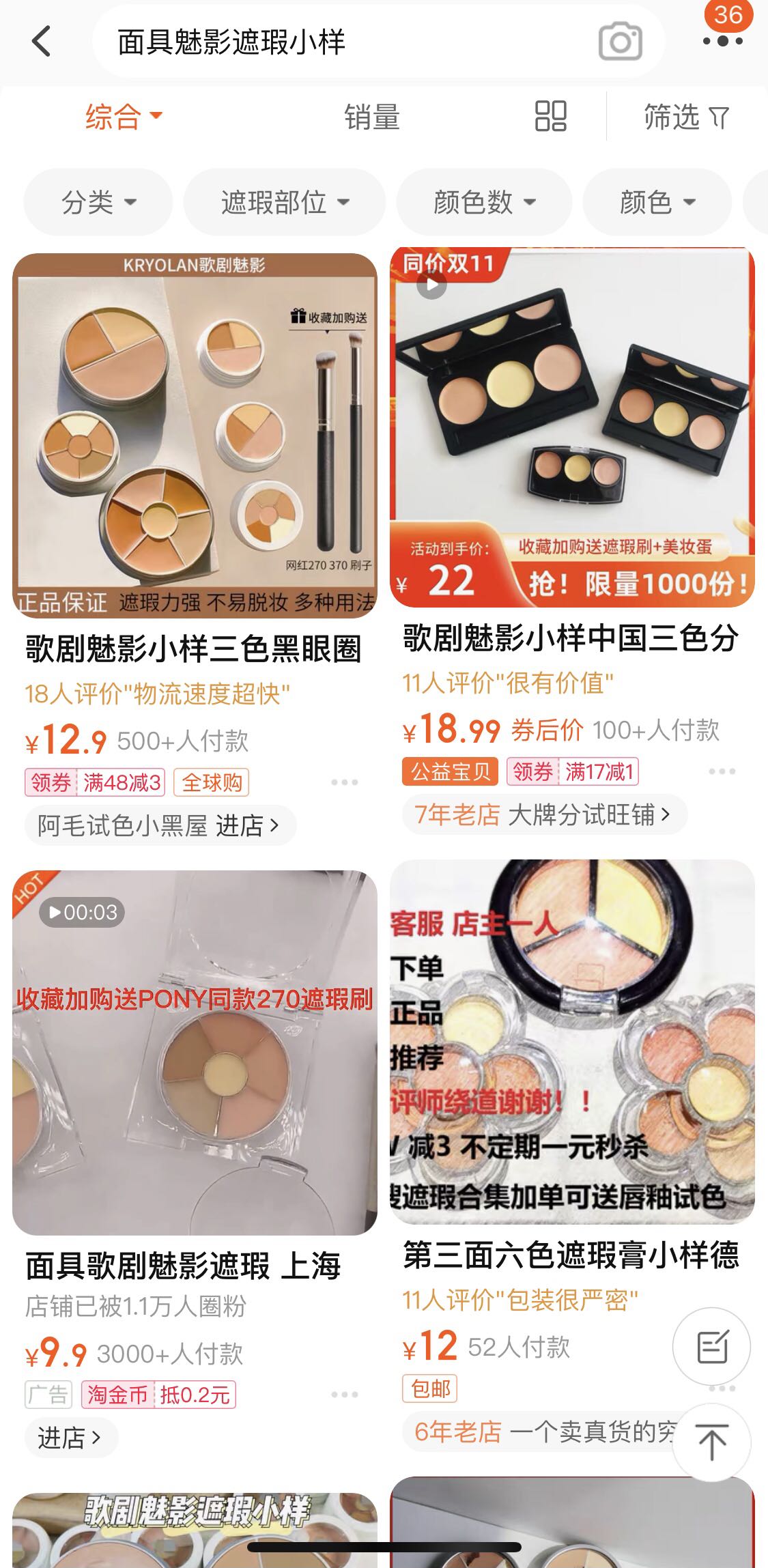Tap the floating feedback edit button

coord(711,1347)
